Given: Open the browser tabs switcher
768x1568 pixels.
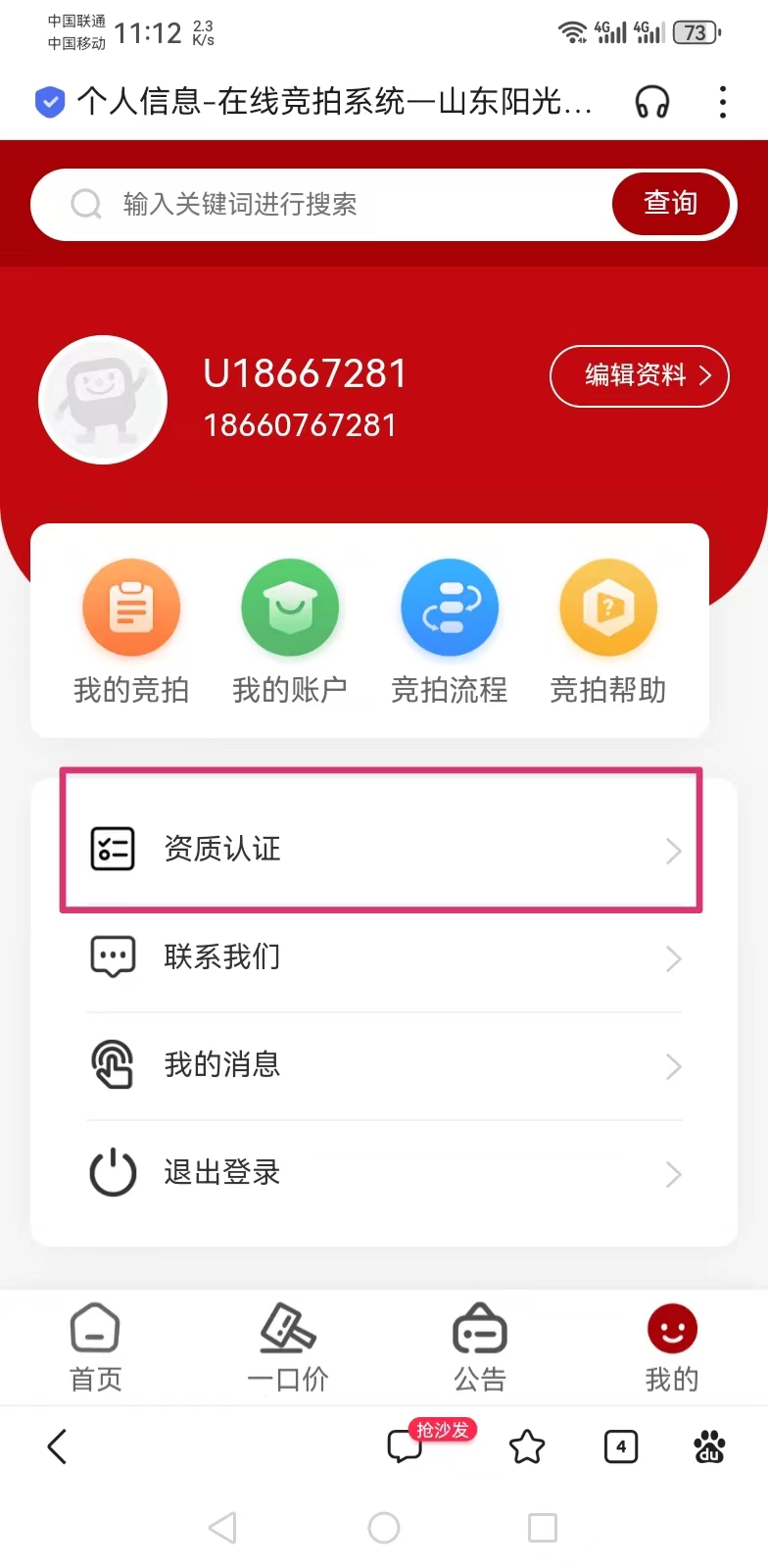Looking at the screenshot, I should 621,1446.
